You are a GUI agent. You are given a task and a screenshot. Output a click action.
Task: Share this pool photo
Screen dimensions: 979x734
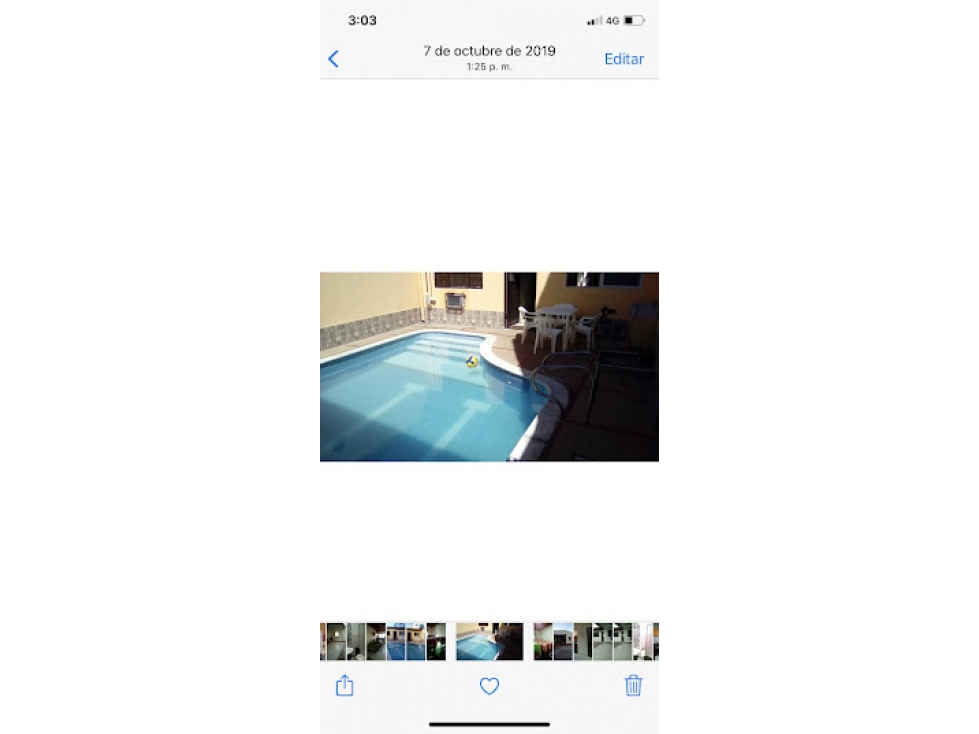[344, 686]
